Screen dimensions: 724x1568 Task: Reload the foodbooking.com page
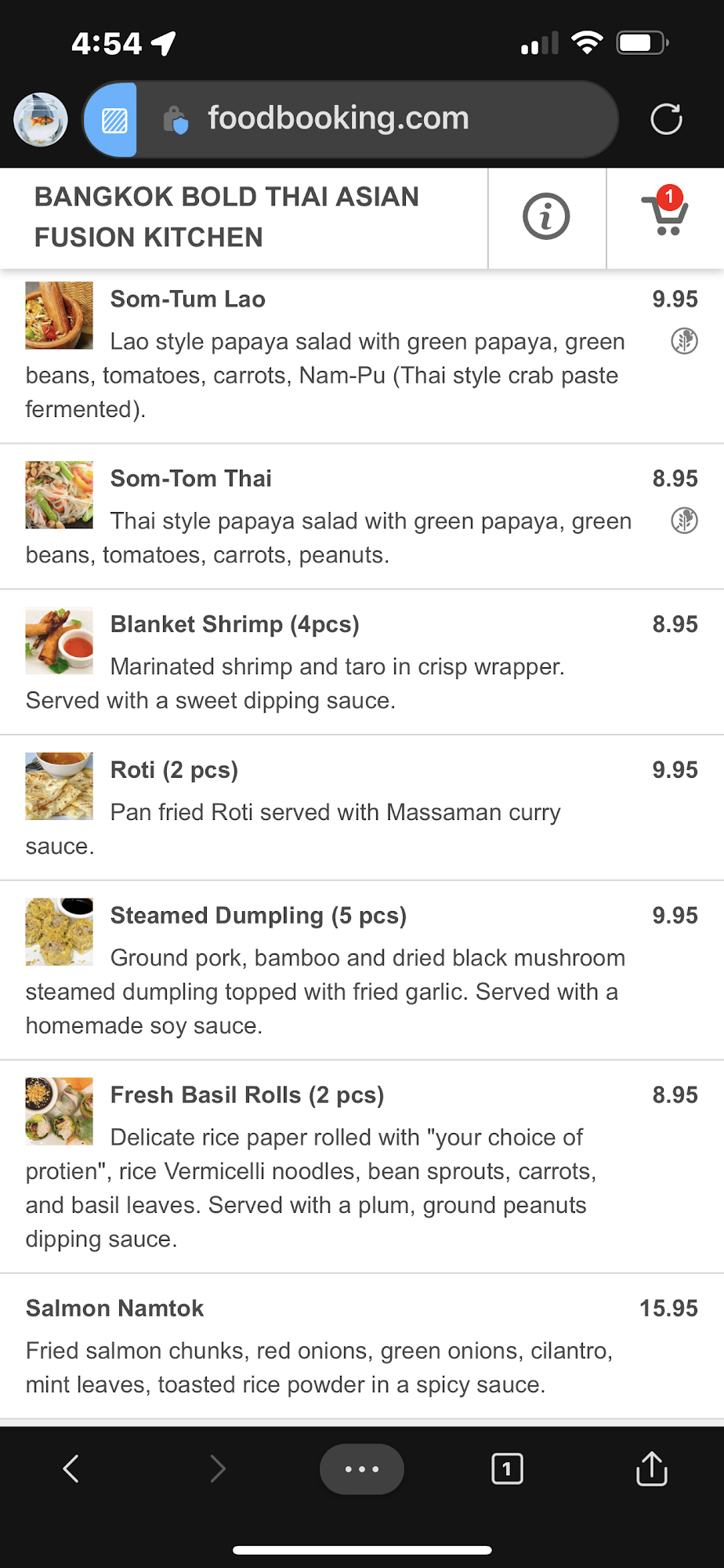point(666,120)
